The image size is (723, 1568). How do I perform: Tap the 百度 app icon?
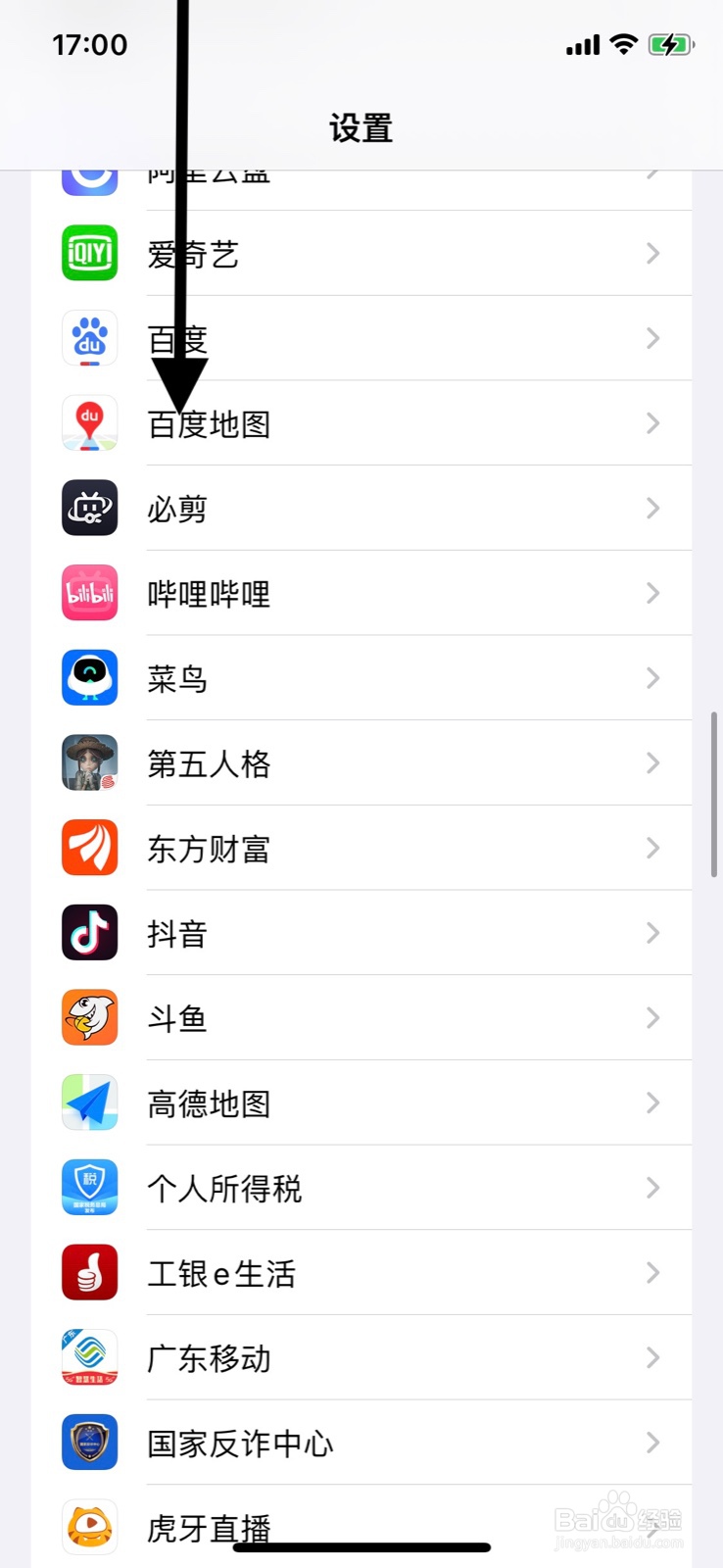[x=89, y=337]
